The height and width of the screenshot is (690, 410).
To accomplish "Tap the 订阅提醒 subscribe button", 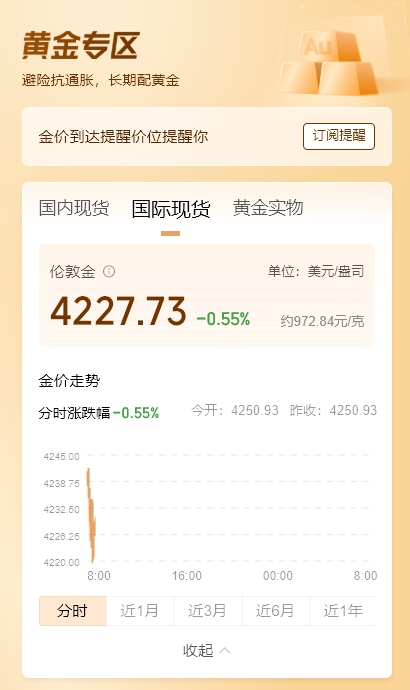I will (339, 136).
